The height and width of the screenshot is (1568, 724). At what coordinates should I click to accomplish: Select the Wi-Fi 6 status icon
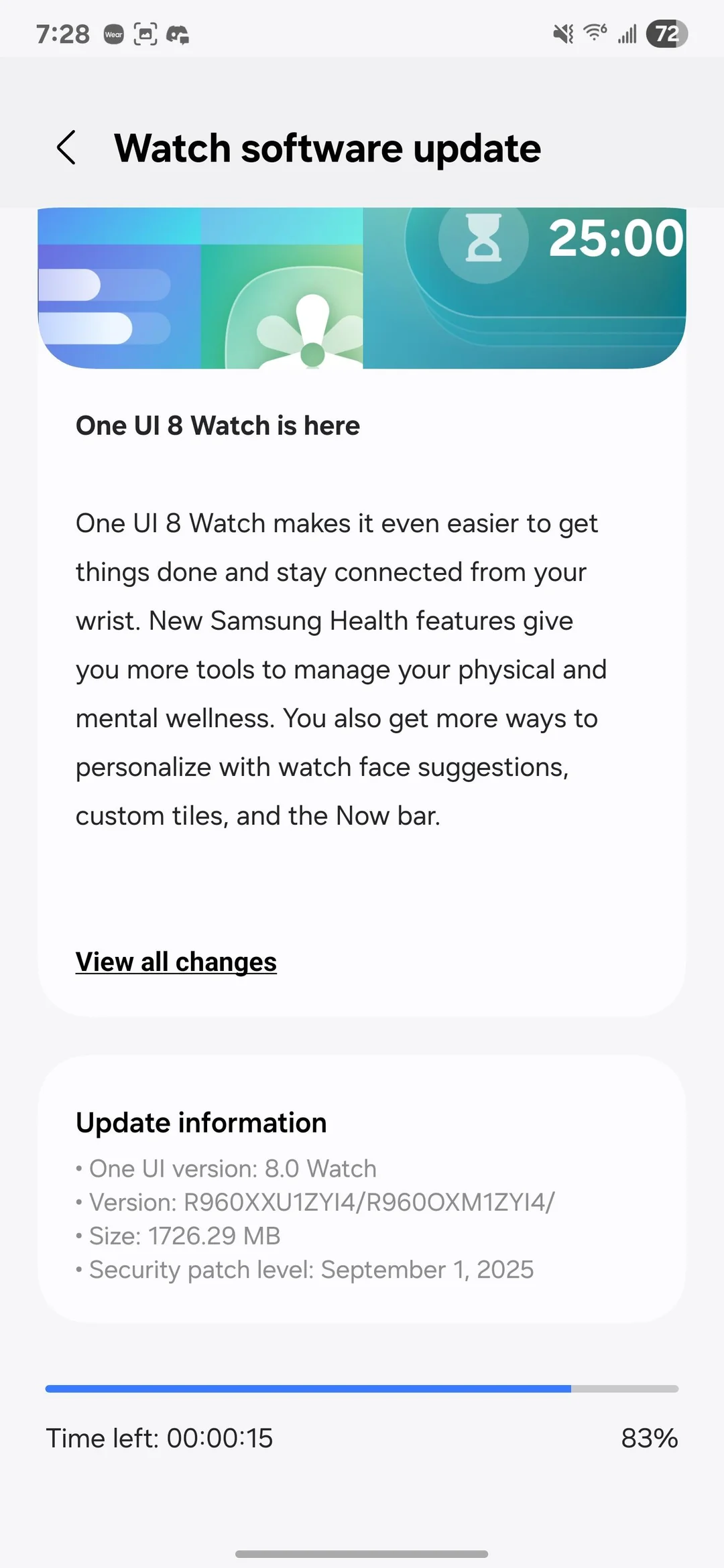coord(594,33)
